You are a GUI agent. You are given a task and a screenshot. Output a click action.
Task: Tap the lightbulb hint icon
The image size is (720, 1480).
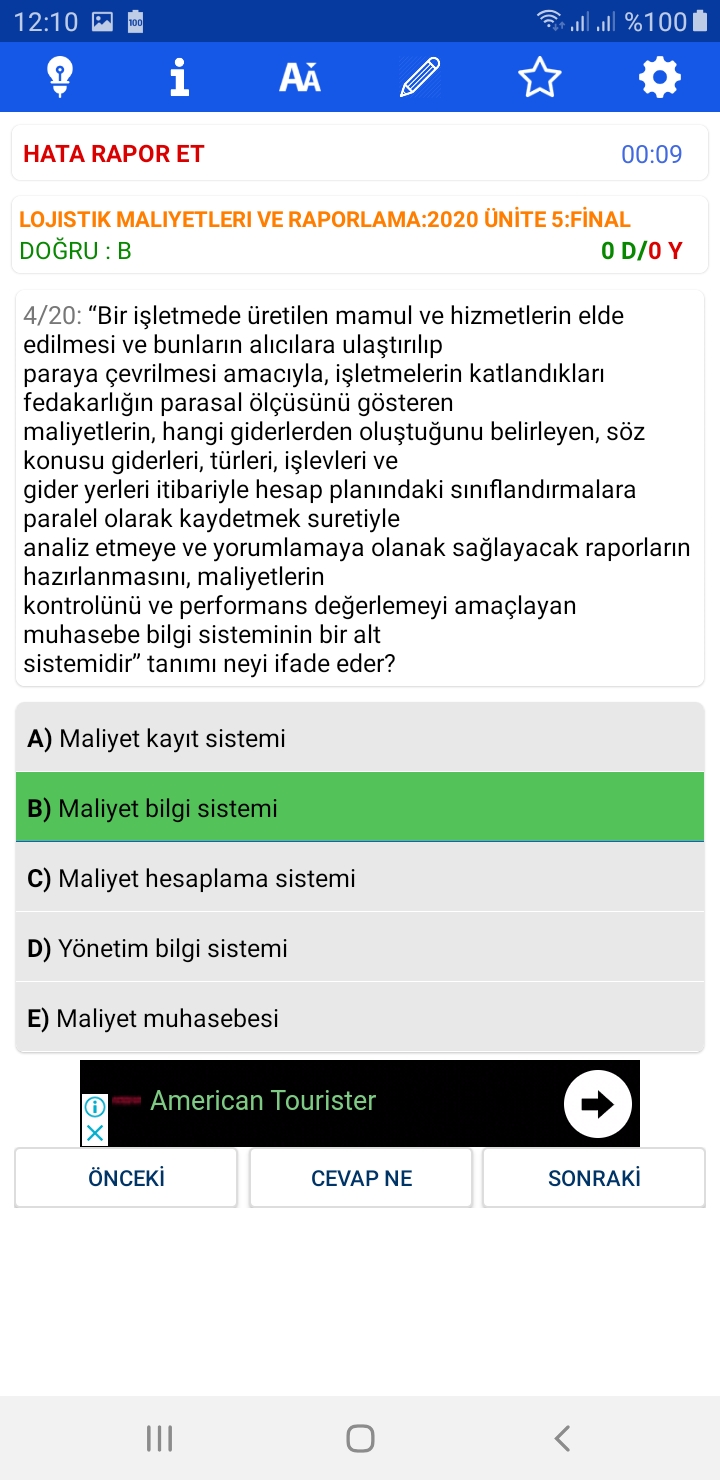pyautogui.click(x=60, y=77)
